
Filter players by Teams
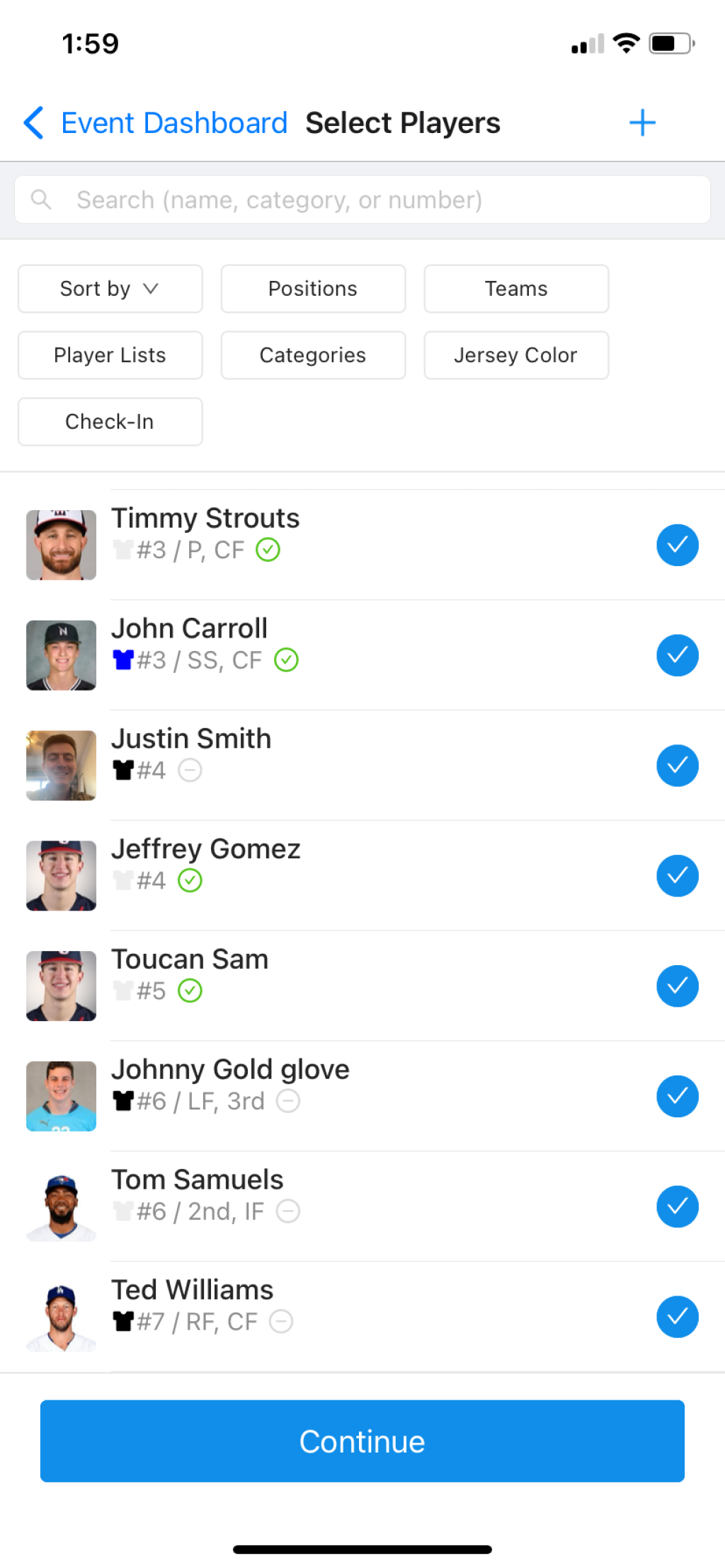click(x=516, y=289)
